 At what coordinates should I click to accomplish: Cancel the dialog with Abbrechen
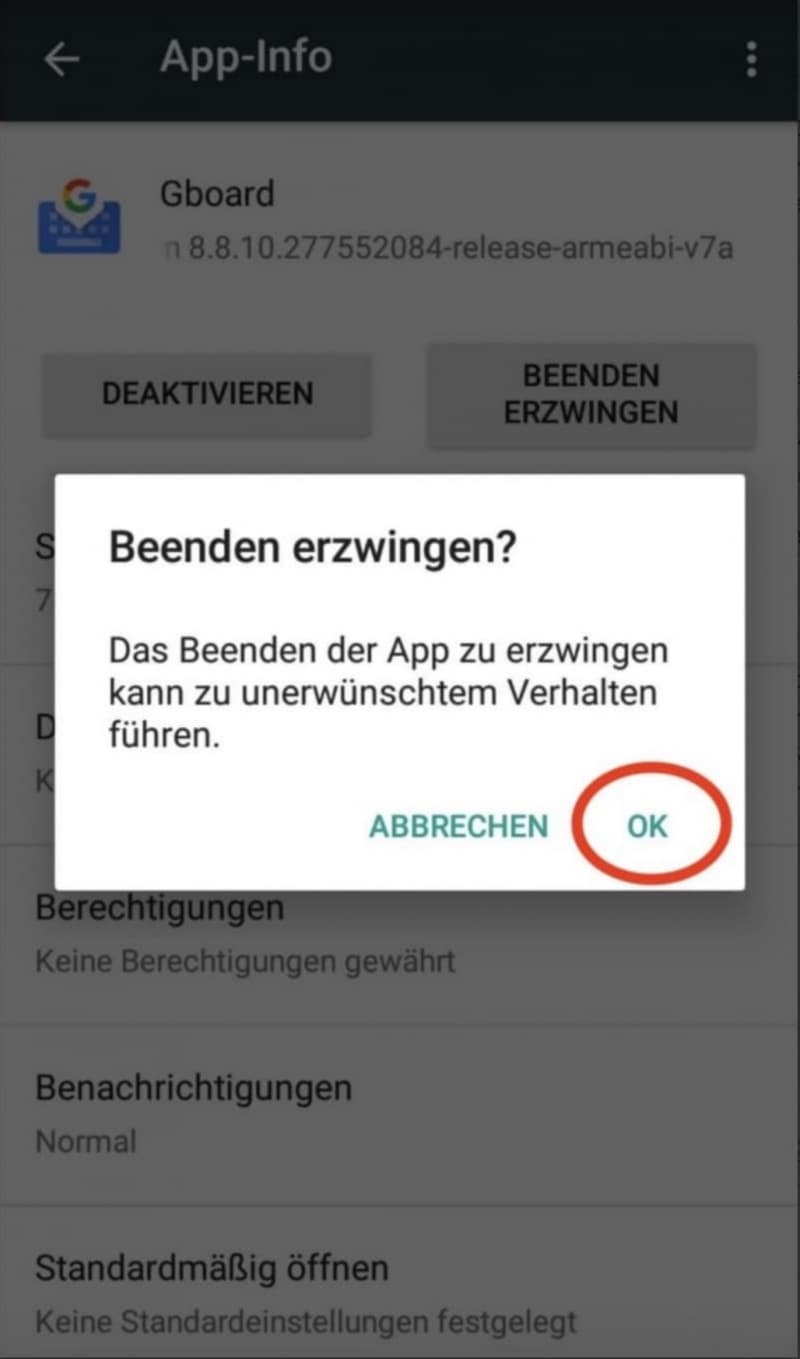[x=459, y=826]
